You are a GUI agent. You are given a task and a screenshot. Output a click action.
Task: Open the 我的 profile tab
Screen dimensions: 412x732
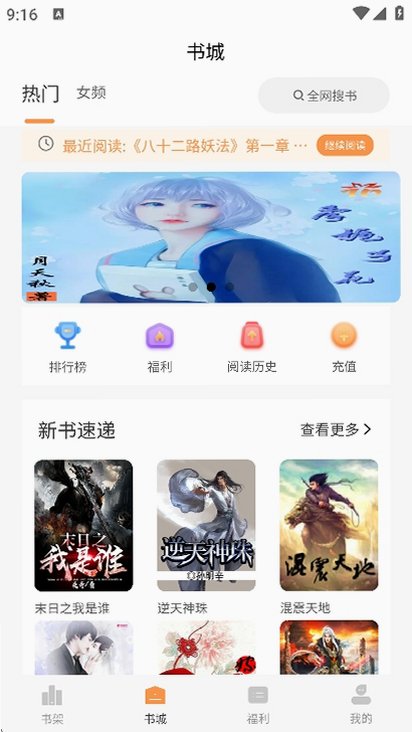pyautogui.click(x=361, y=704)
